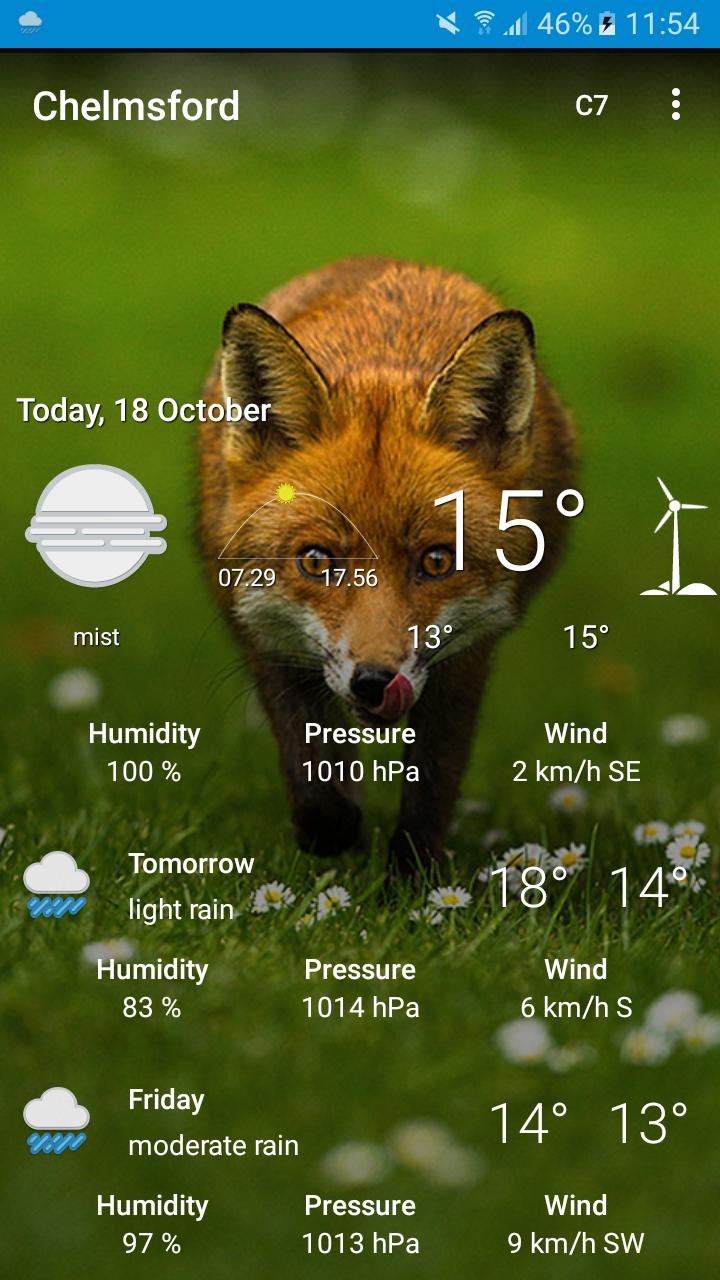View today's 18 October weather details

144,410
